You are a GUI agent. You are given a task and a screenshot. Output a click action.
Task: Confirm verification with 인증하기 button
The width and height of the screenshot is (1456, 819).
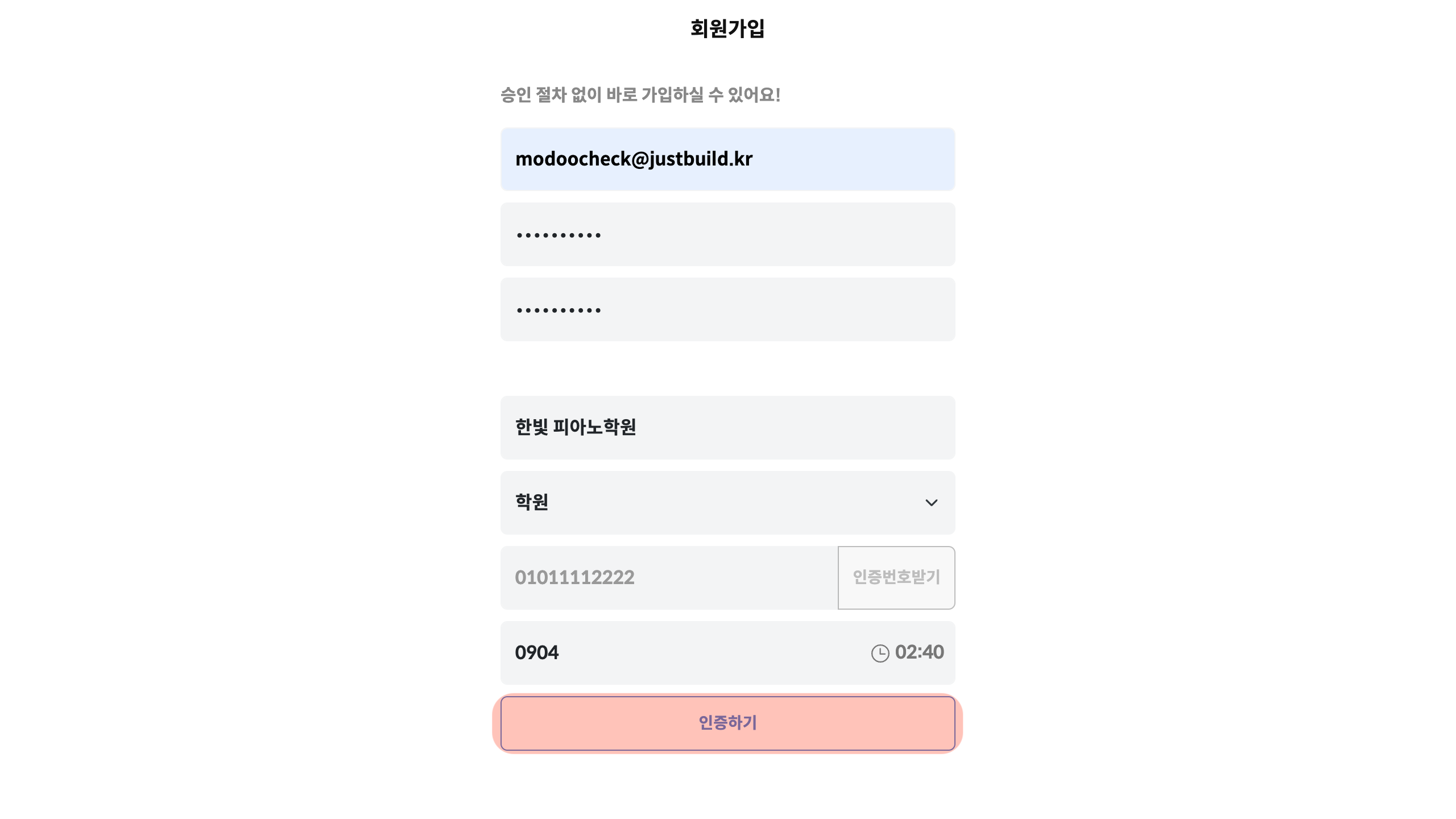(727, 723)
